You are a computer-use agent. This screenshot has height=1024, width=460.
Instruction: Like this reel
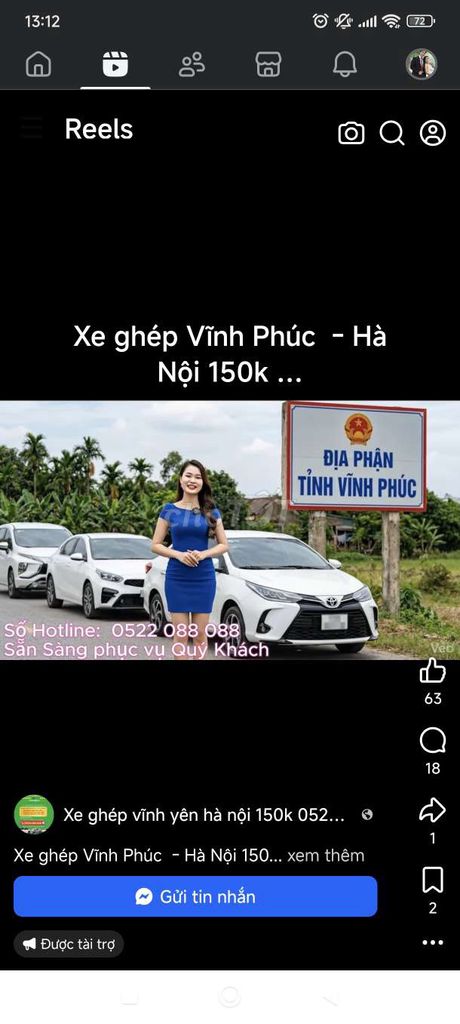click(433, 671)
